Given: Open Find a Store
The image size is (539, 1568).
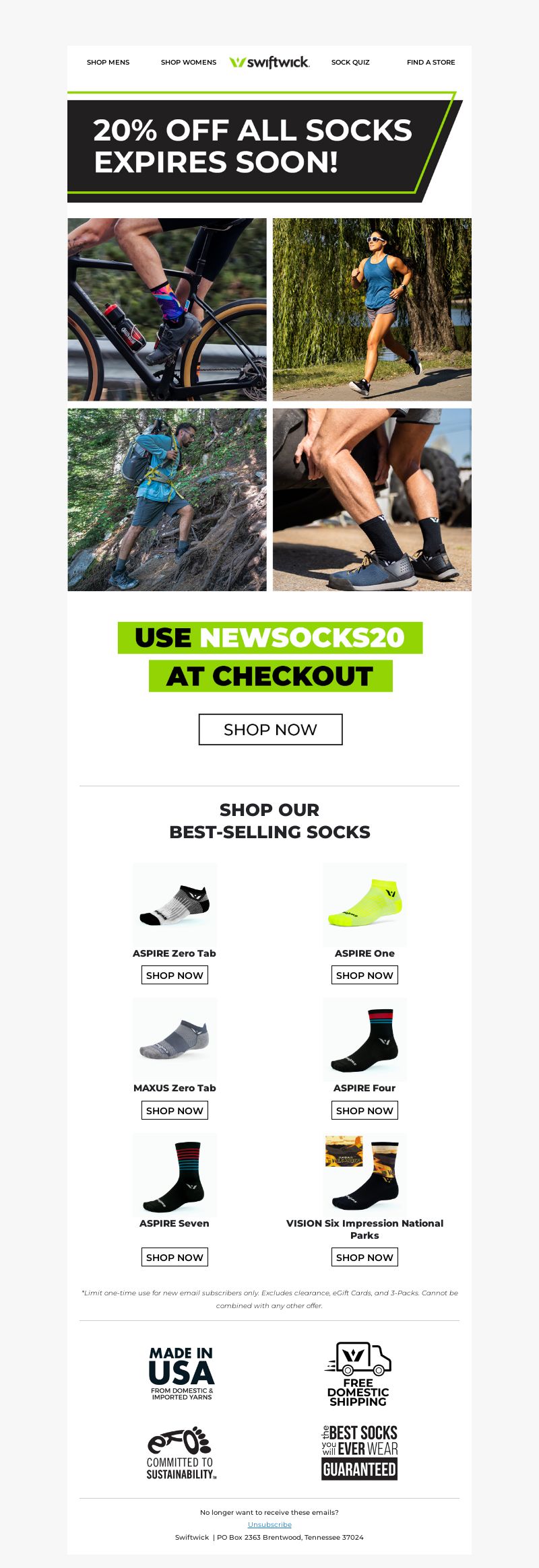Looking at the screenshot, I should click(x=431, y=62).
